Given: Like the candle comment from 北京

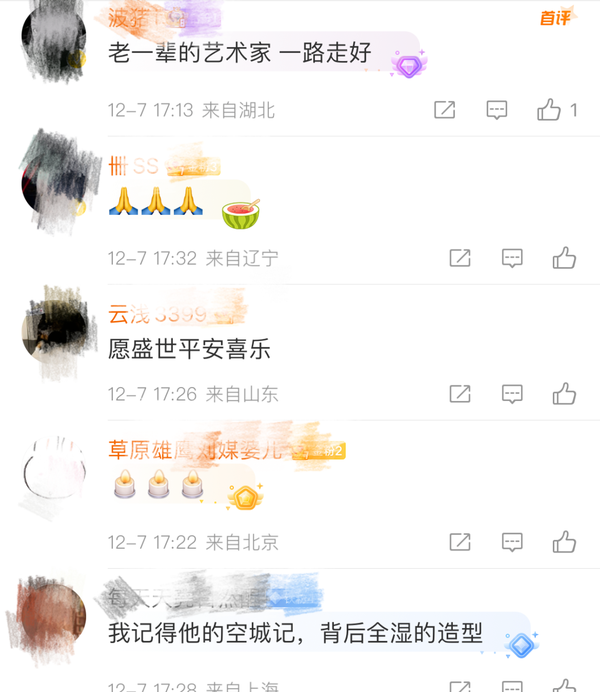Looking at the screenshot, I should (x=564, y=542).
